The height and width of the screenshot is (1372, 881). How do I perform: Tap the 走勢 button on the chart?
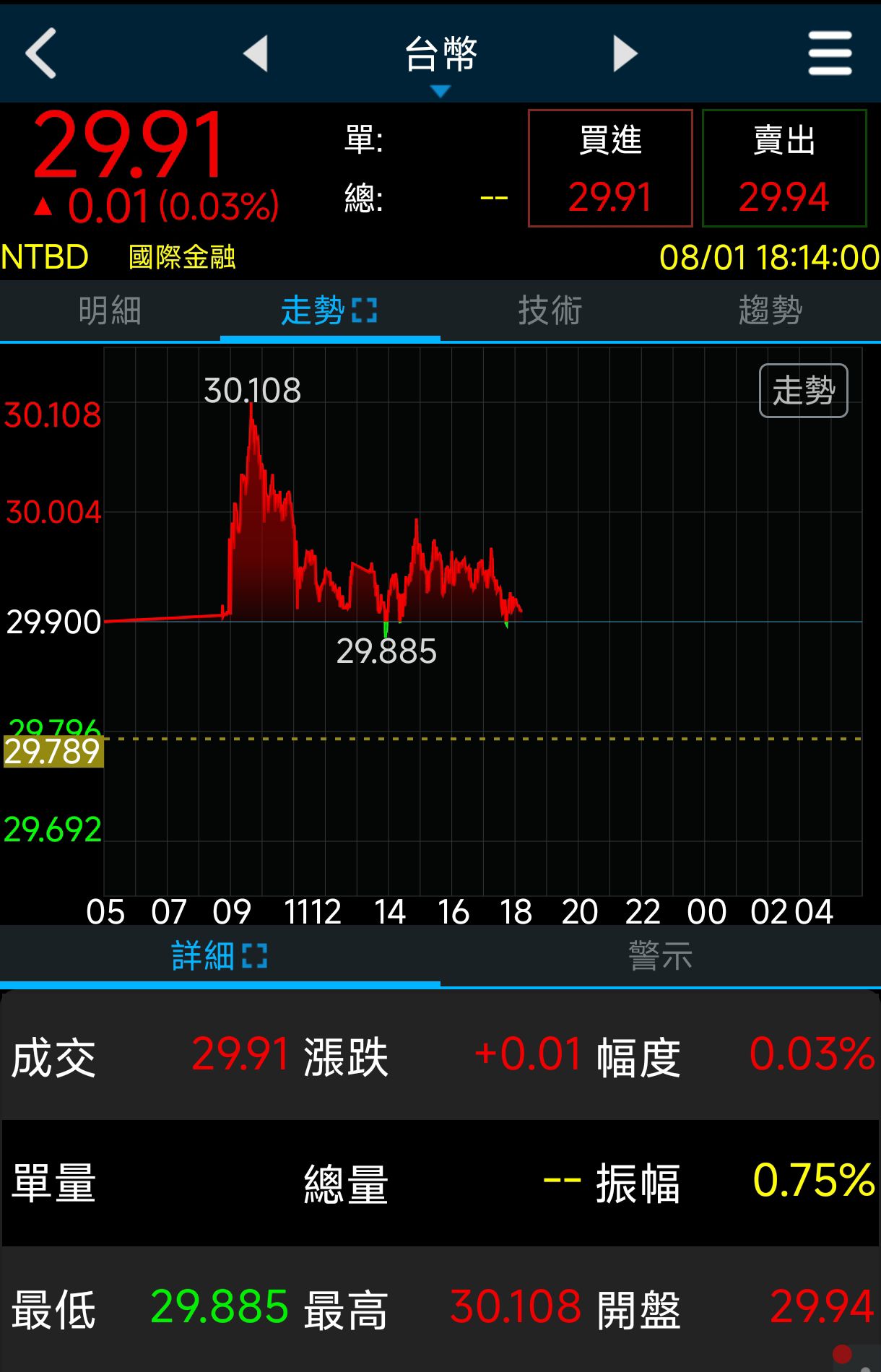[803, 391]
